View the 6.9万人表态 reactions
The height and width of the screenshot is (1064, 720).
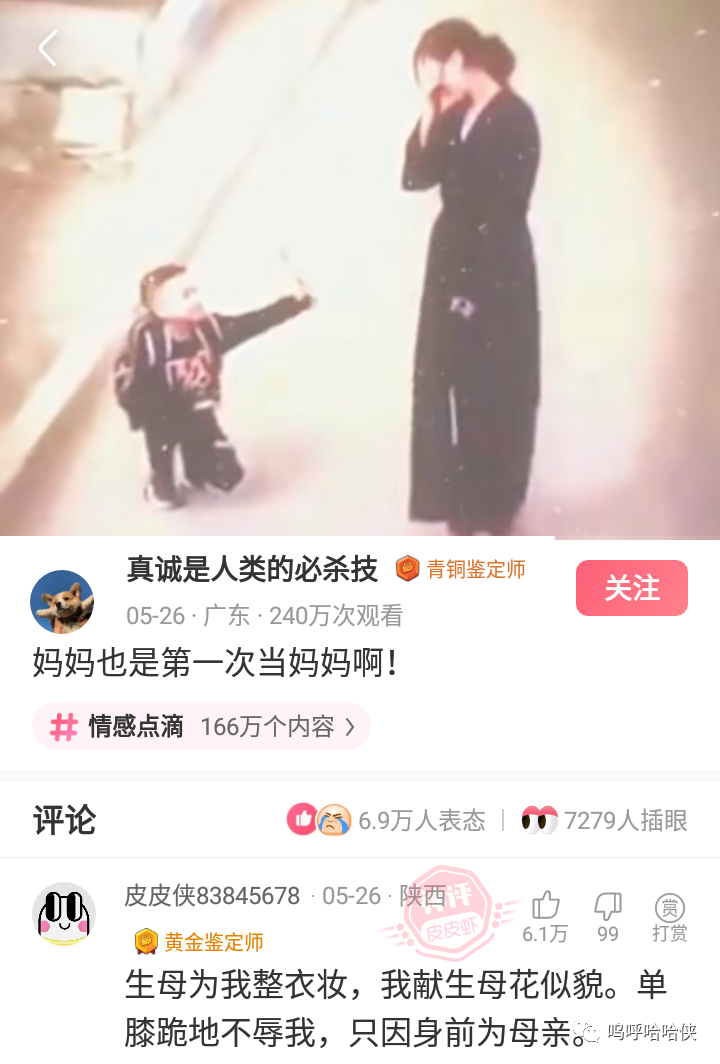pos(386,821)
